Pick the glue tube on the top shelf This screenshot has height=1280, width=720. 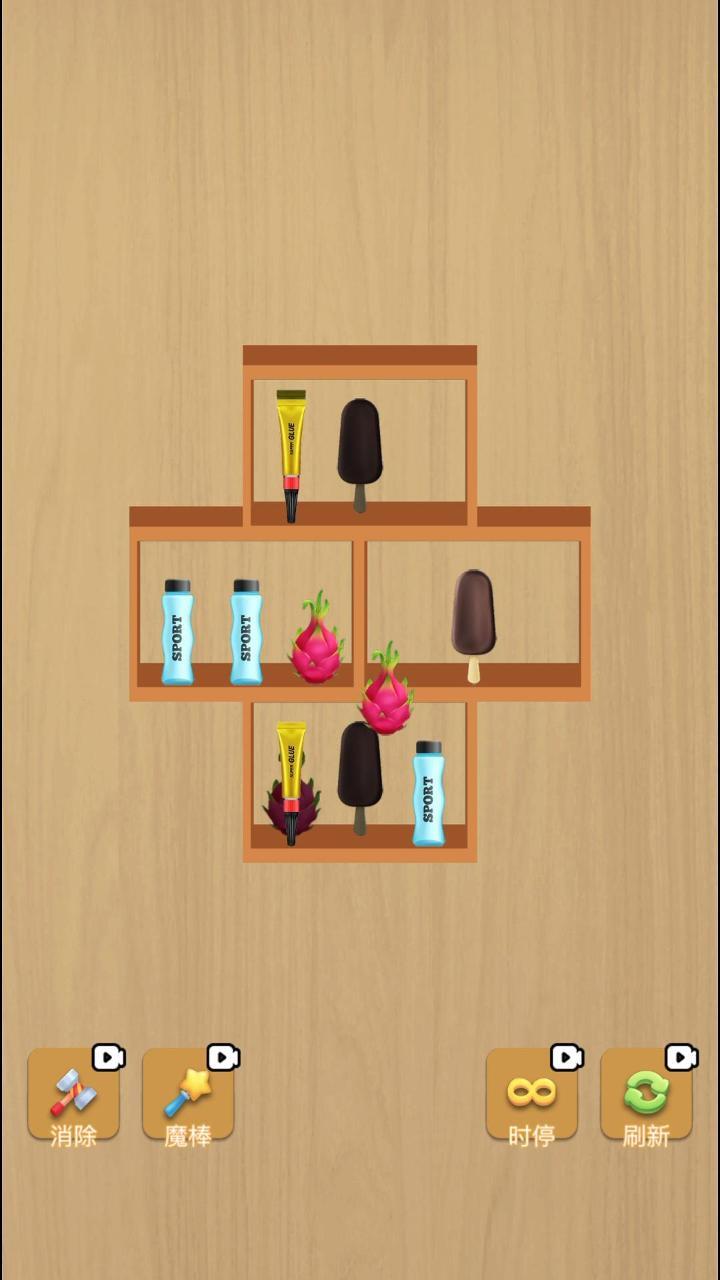coord(291,450)
